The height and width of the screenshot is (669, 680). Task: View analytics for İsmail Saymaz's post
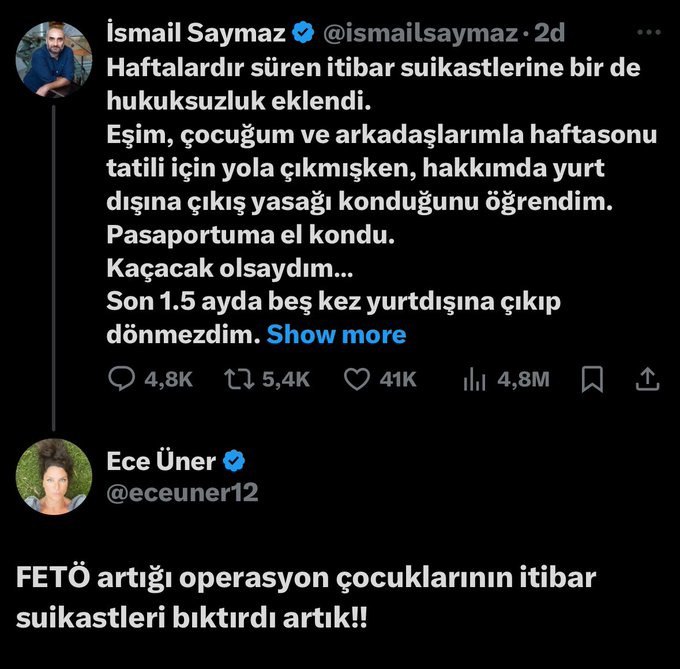pos(476,379)
